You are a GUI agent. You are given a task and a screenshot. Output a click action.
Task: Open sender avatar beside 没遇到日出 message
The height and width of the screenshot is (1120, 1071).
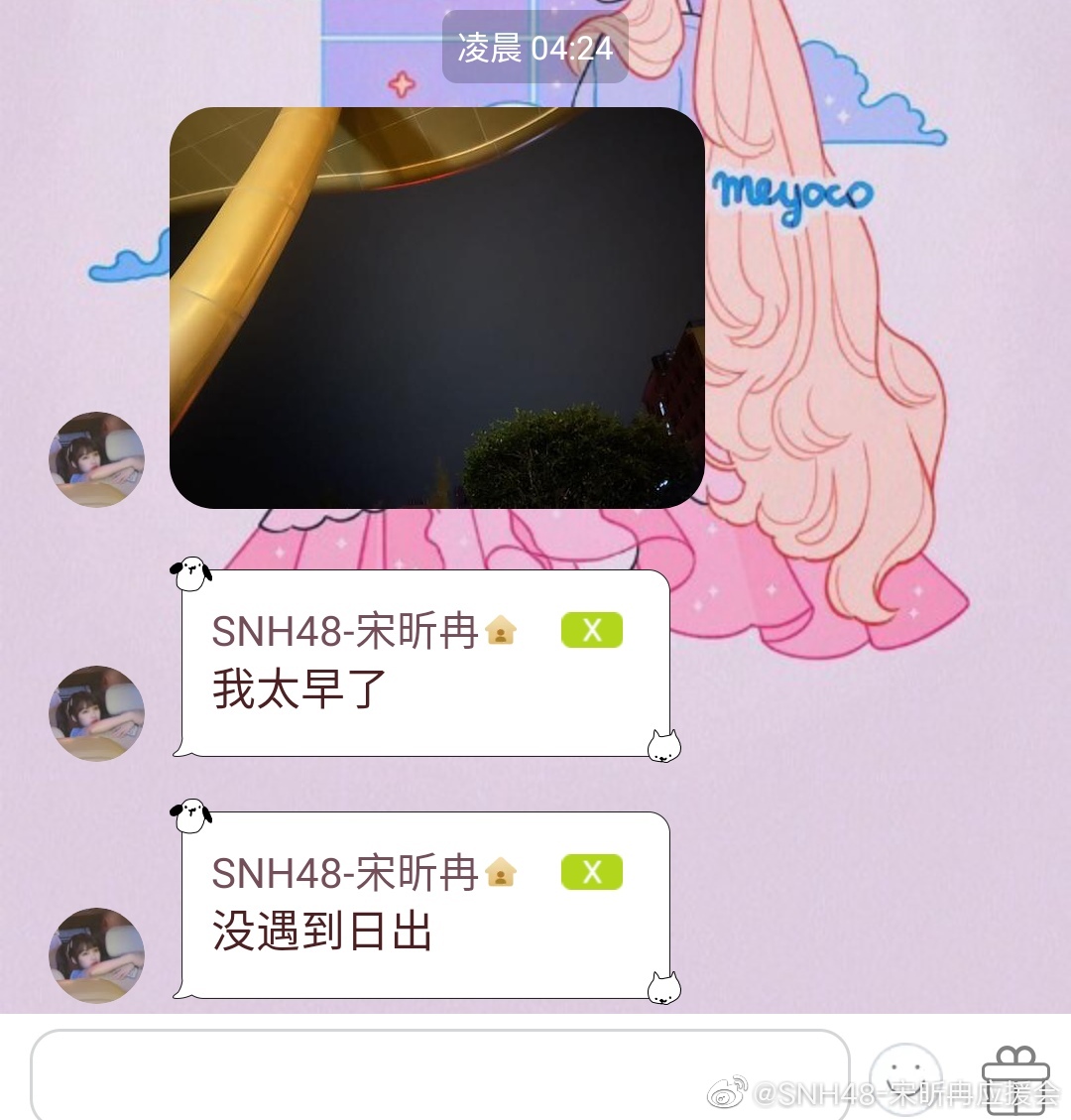pyautogui.click(x=97, y=954)
